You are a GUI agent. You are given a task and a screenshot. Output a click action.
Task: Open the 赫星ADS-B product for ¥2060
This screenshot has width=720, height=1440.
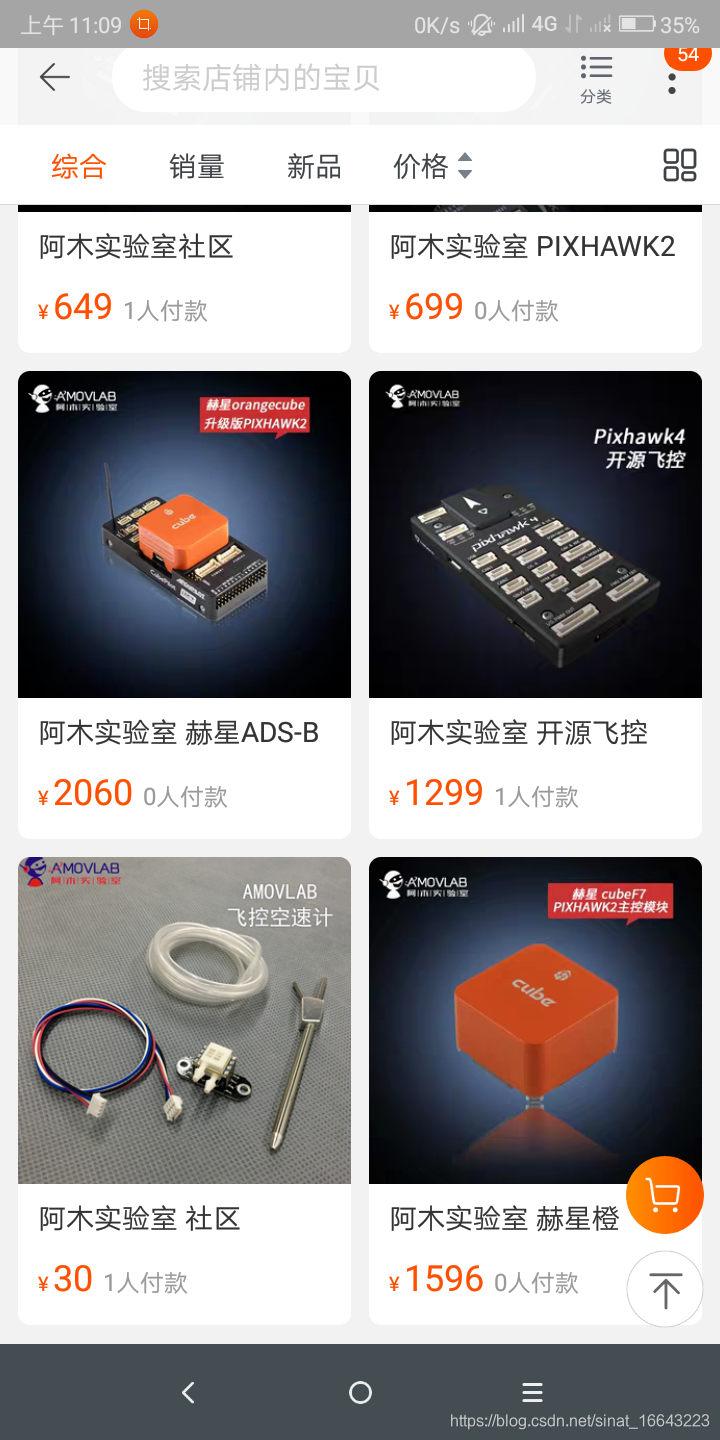(184, 605)
